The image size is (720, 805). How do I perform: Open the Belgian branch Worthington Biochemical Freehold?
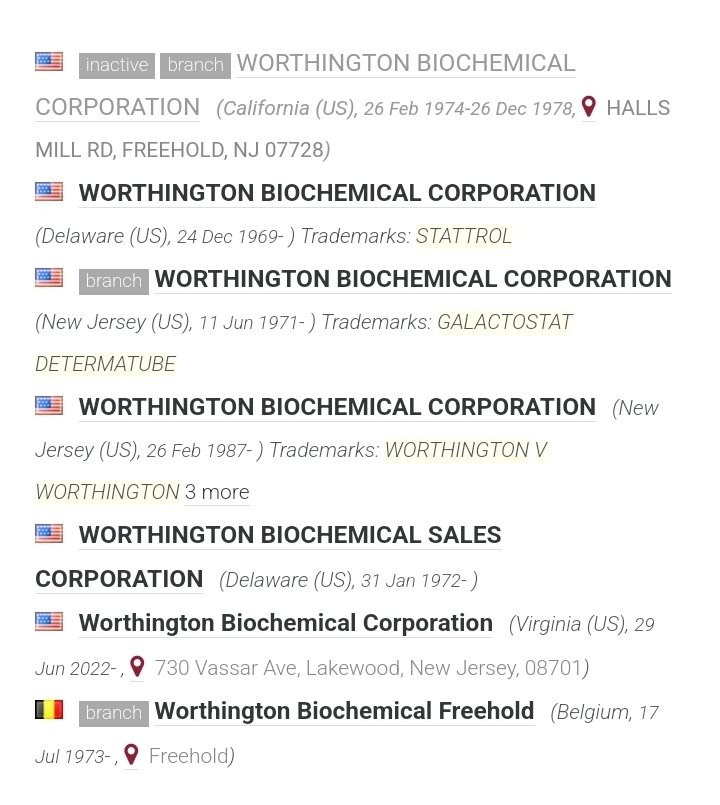(x=344, y=711)
